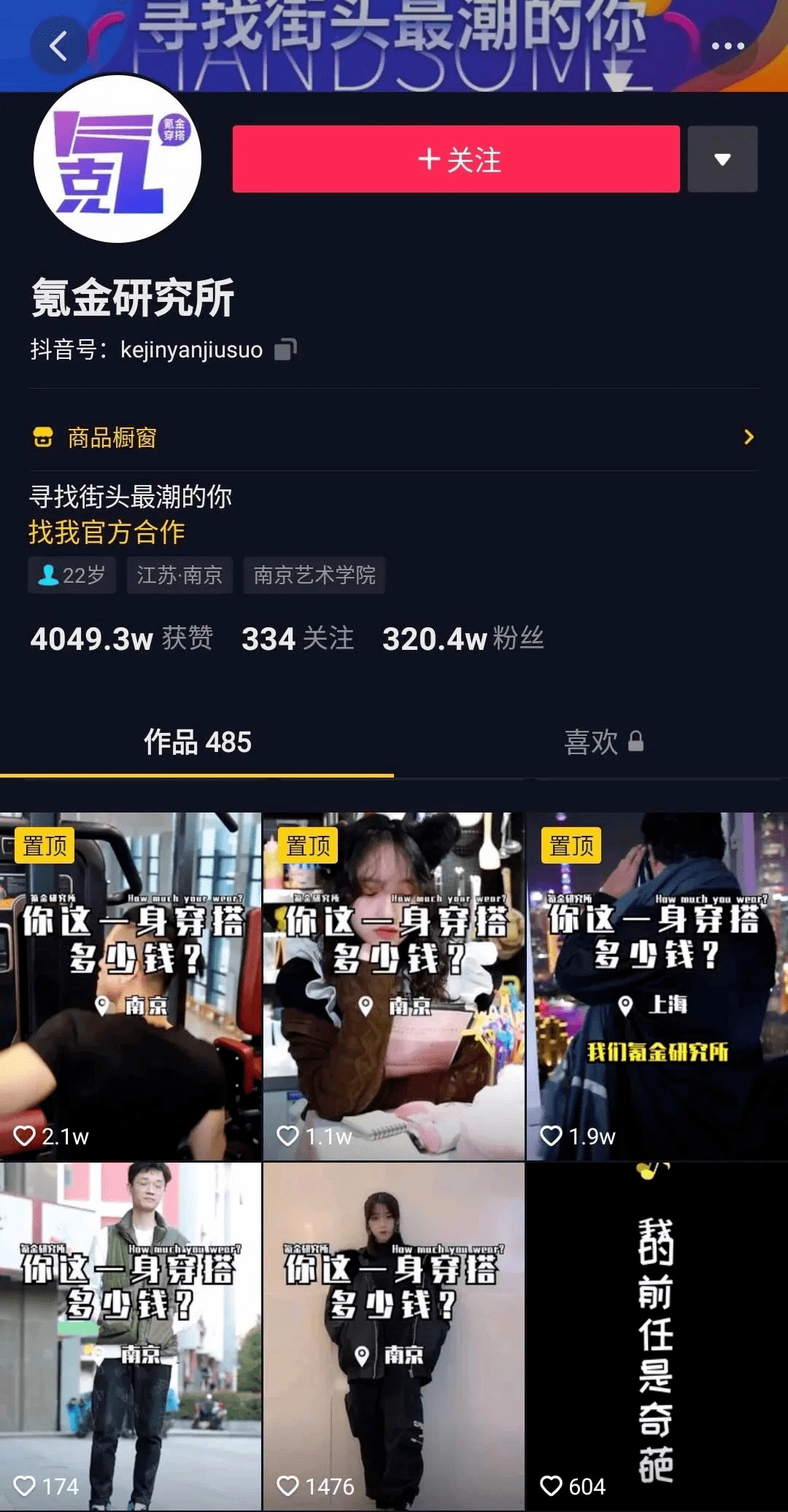
Task: Switch to the 作品 485 tab
Action: [197, 742]
